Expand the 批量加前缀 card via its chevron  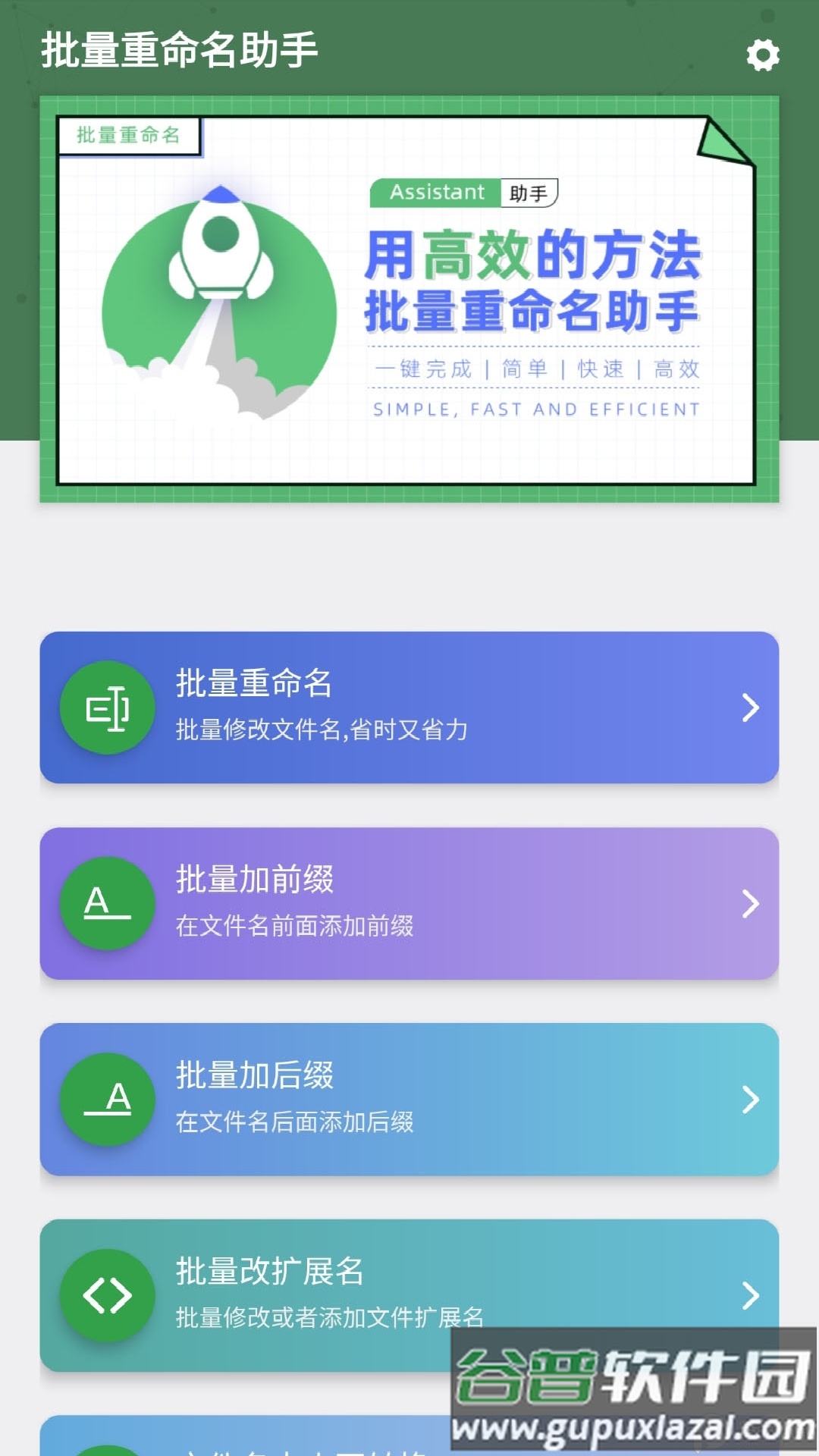click(x=751, y=902)
